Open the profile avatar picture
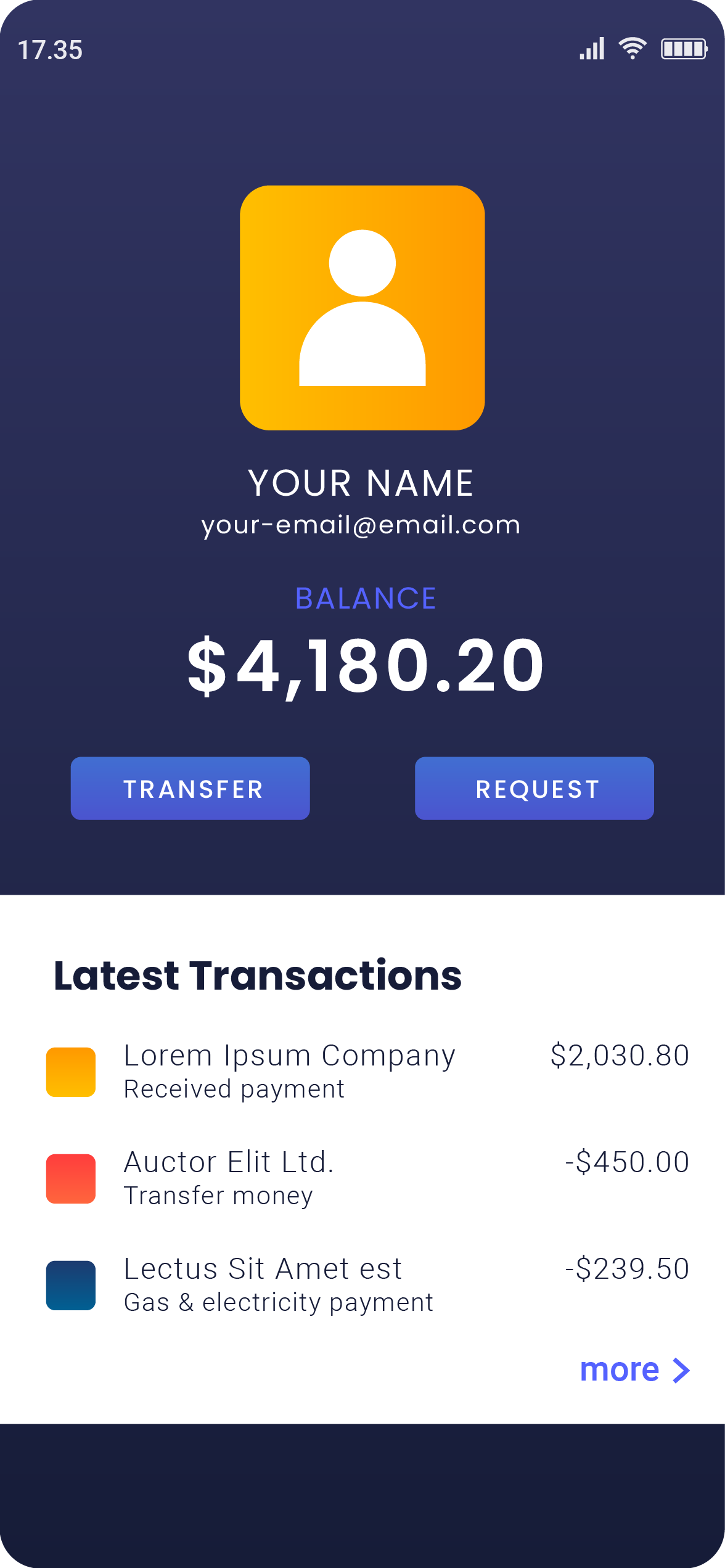The height and width of the screenshot is (1568, 725). [362, 308]
